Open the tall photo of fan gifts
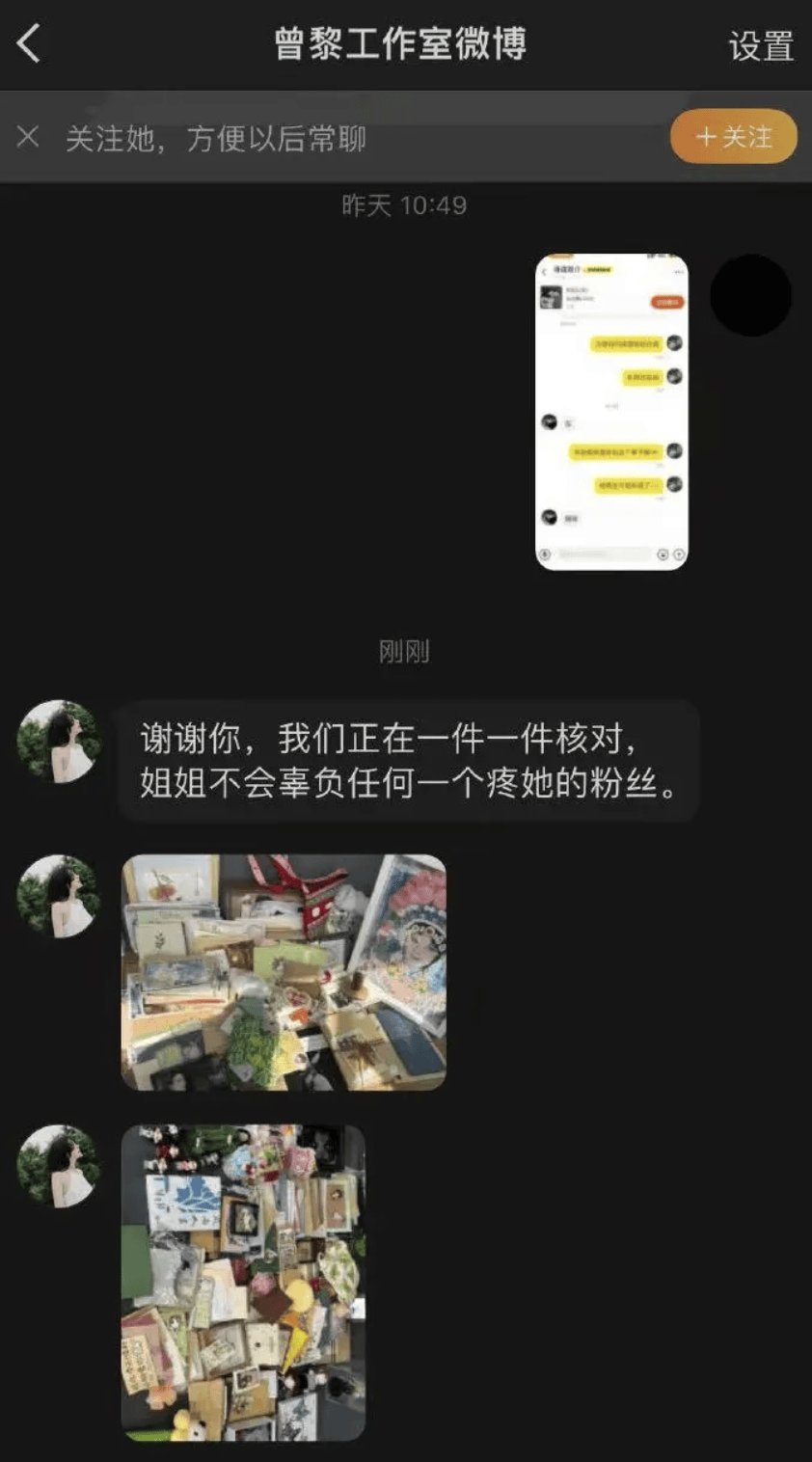The width and height of the screenshot is (812, 1462). coord(243,1283)
